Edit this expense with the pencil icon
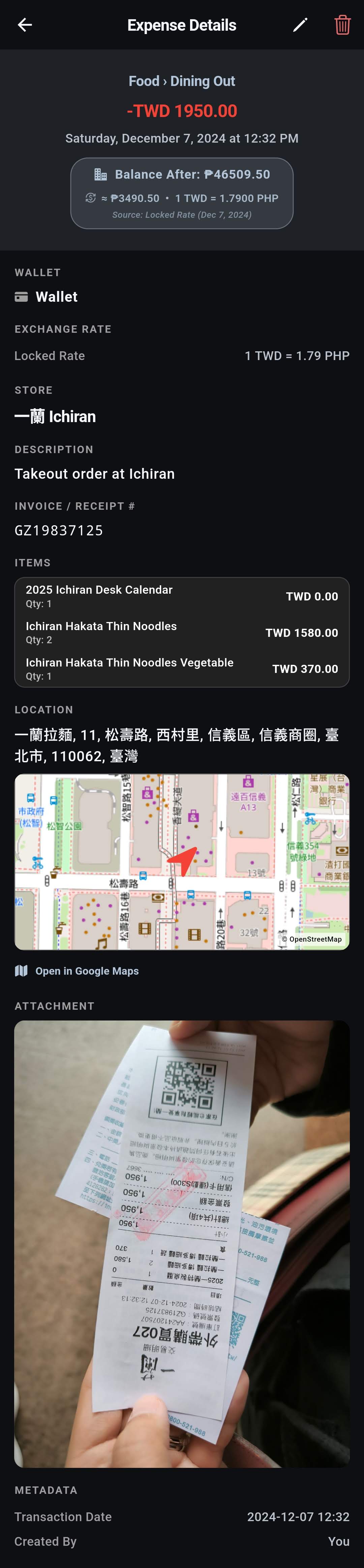 click(x=300, y=25)
